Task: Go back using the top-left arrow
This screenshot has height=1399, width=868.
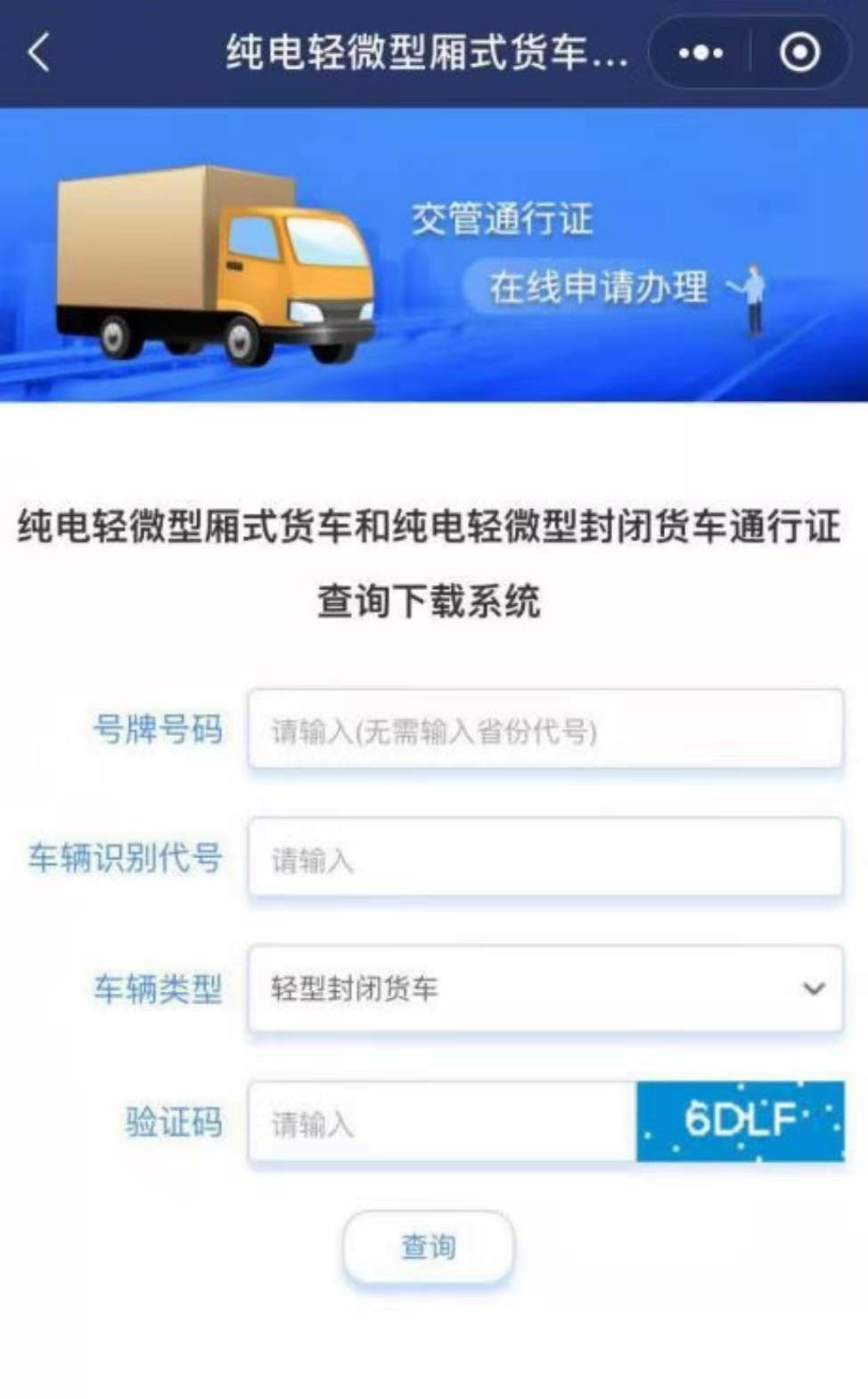Action: 39,53
